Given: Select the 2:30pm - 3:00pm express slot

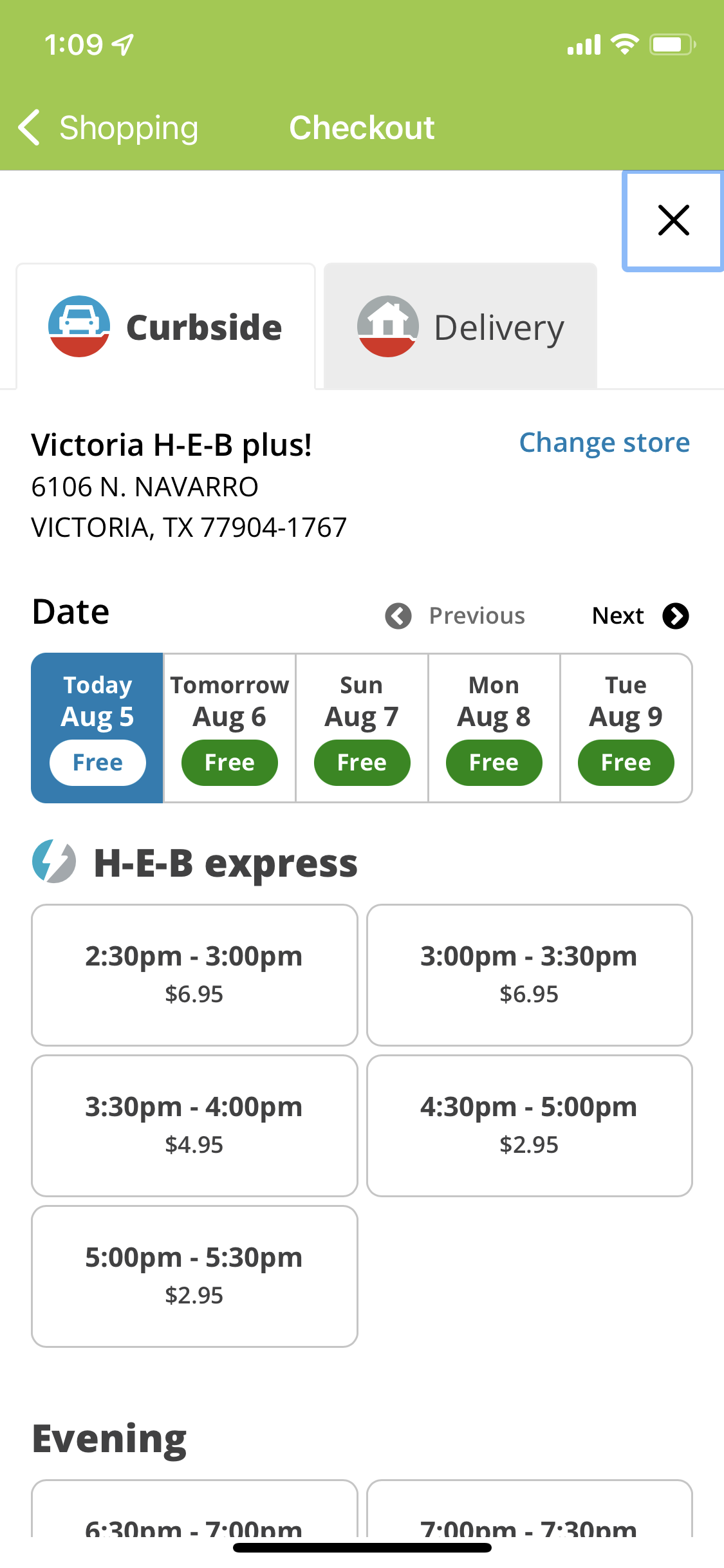Looking at the screenshot, I should click(x=194, y=975).
